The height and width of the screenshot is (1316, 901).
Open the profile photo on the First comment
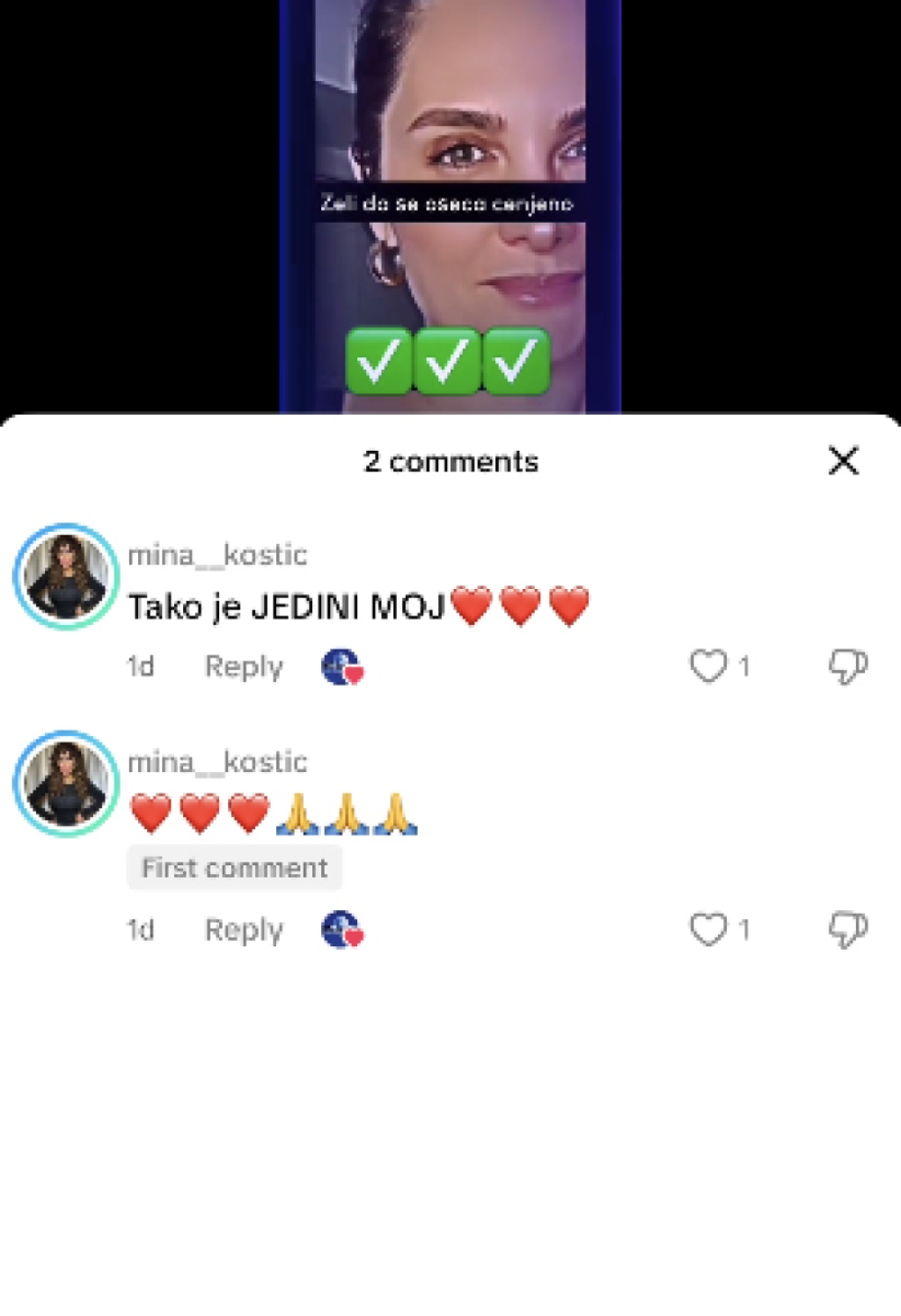(x=66, y=783)
